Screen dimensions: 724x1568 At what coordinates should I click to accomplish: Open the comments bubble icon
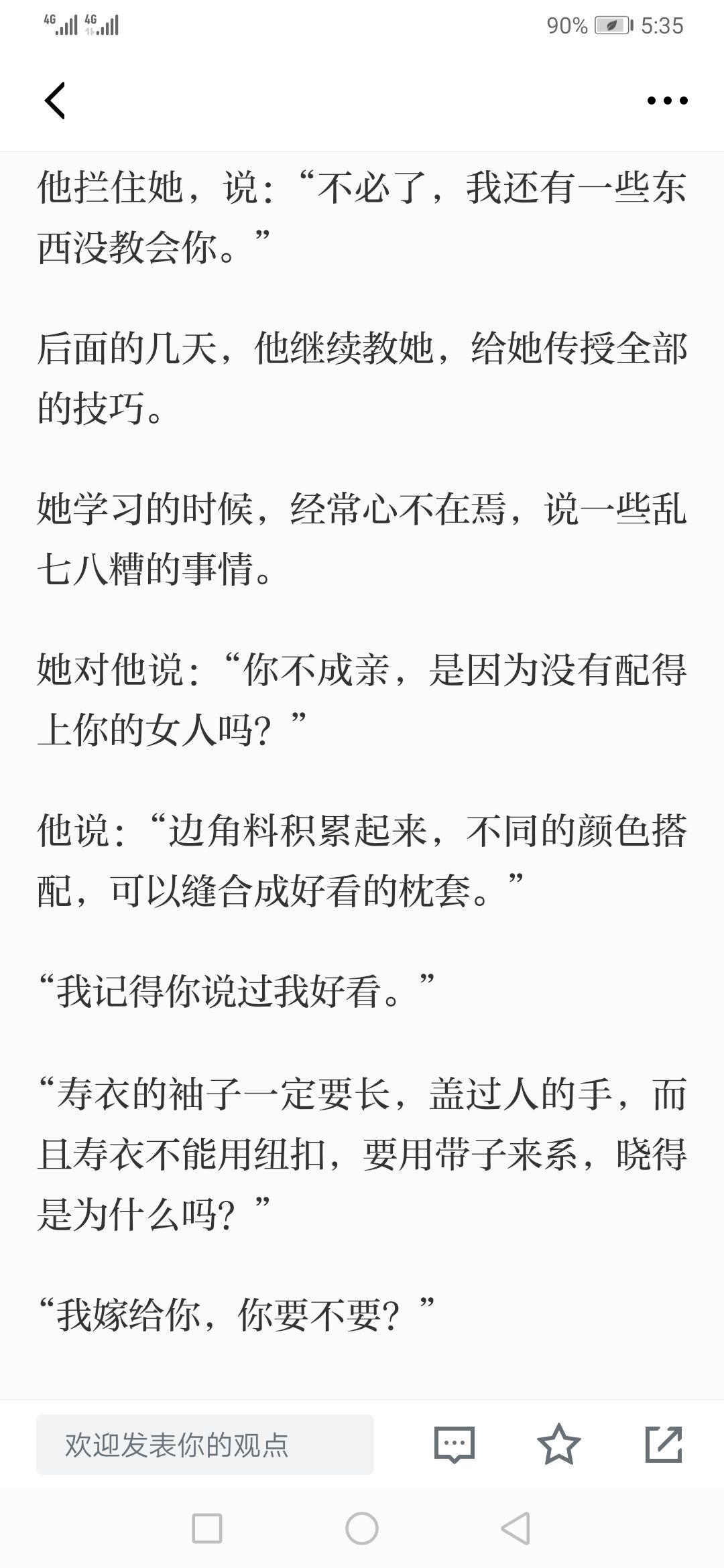(455, 1445)
